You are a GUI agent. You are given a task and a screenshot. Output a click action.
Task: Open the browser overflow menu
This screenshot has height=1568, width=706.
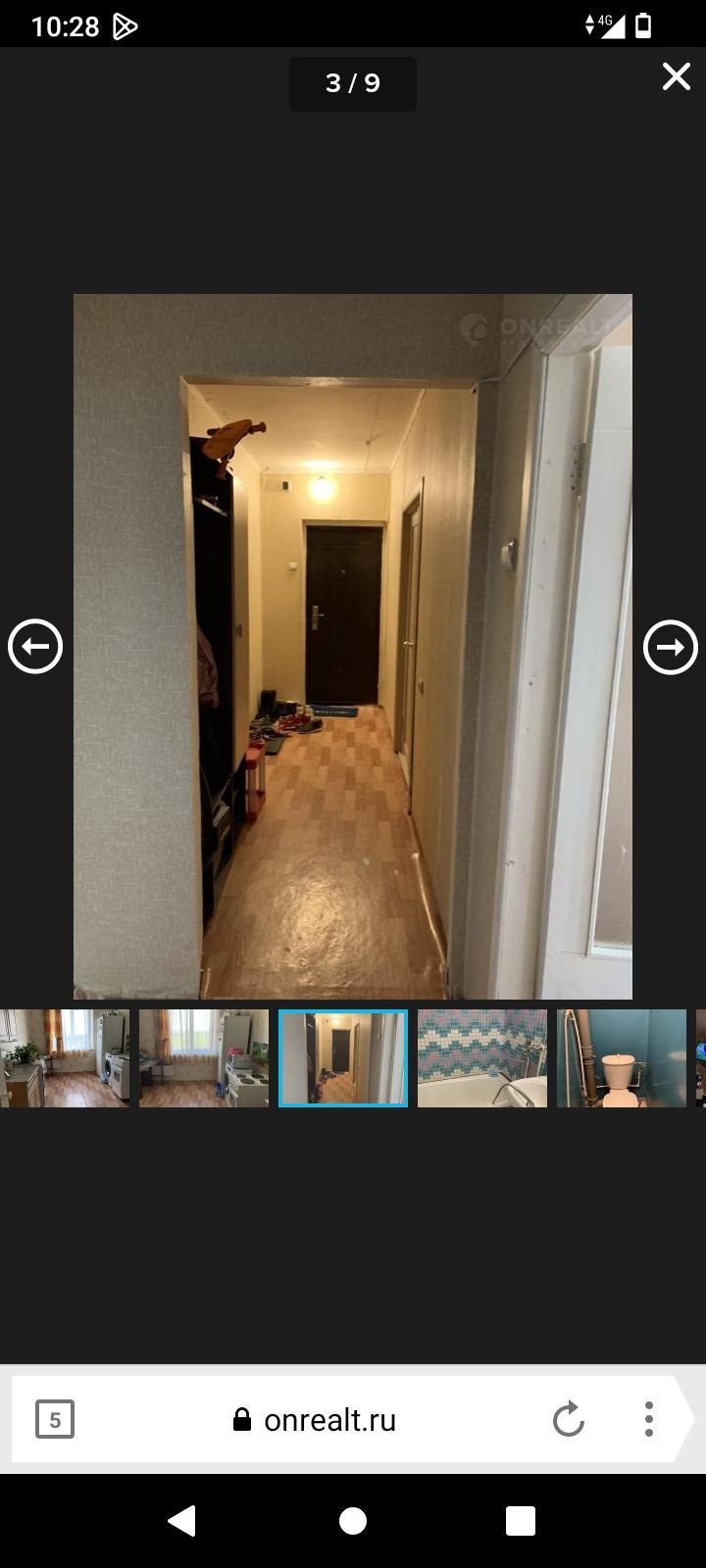(x=648, y=1419)
